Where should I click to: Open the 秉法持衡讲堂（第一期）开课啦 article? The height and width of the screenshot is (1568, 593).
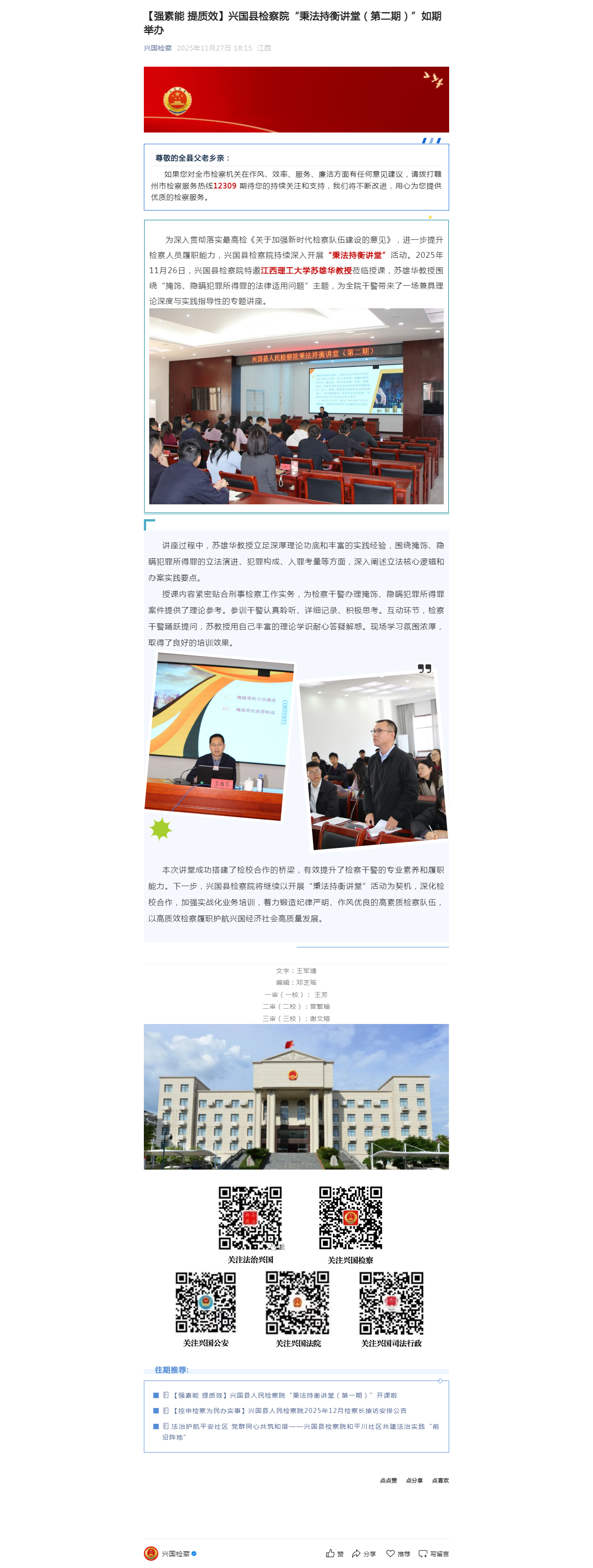click(284, 1395)
